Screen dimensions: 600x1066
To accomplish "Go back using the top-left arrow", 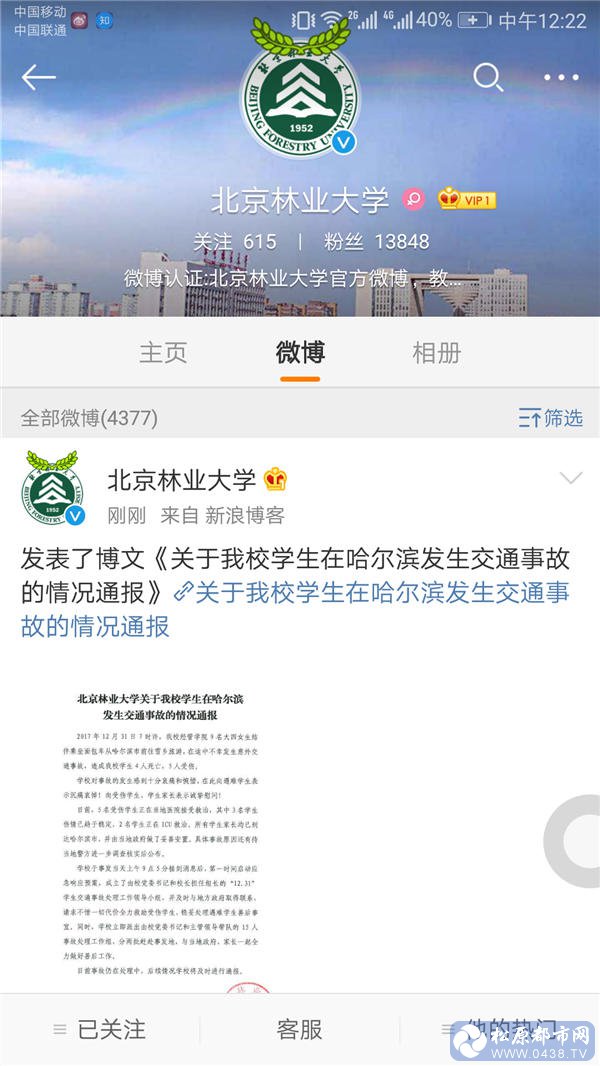I will tap(38, 78).
